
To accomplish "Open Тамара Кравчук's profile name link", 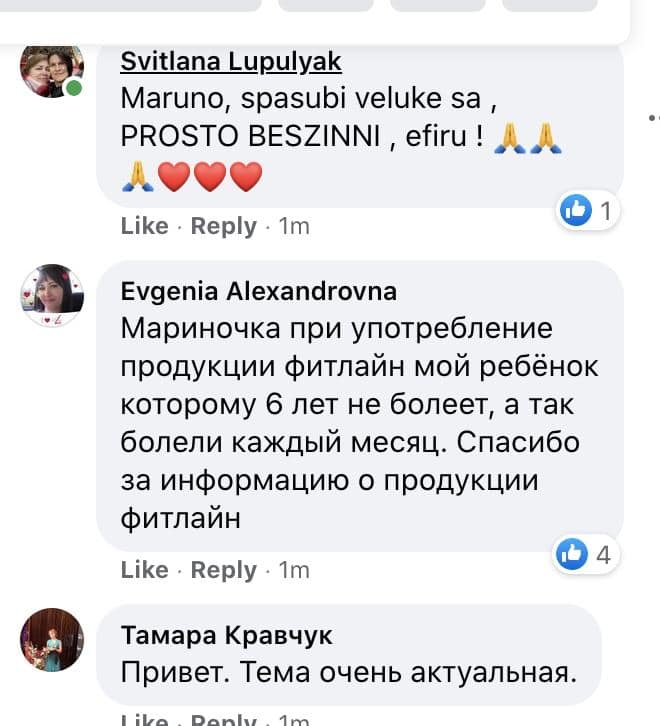I will point(227,635).
